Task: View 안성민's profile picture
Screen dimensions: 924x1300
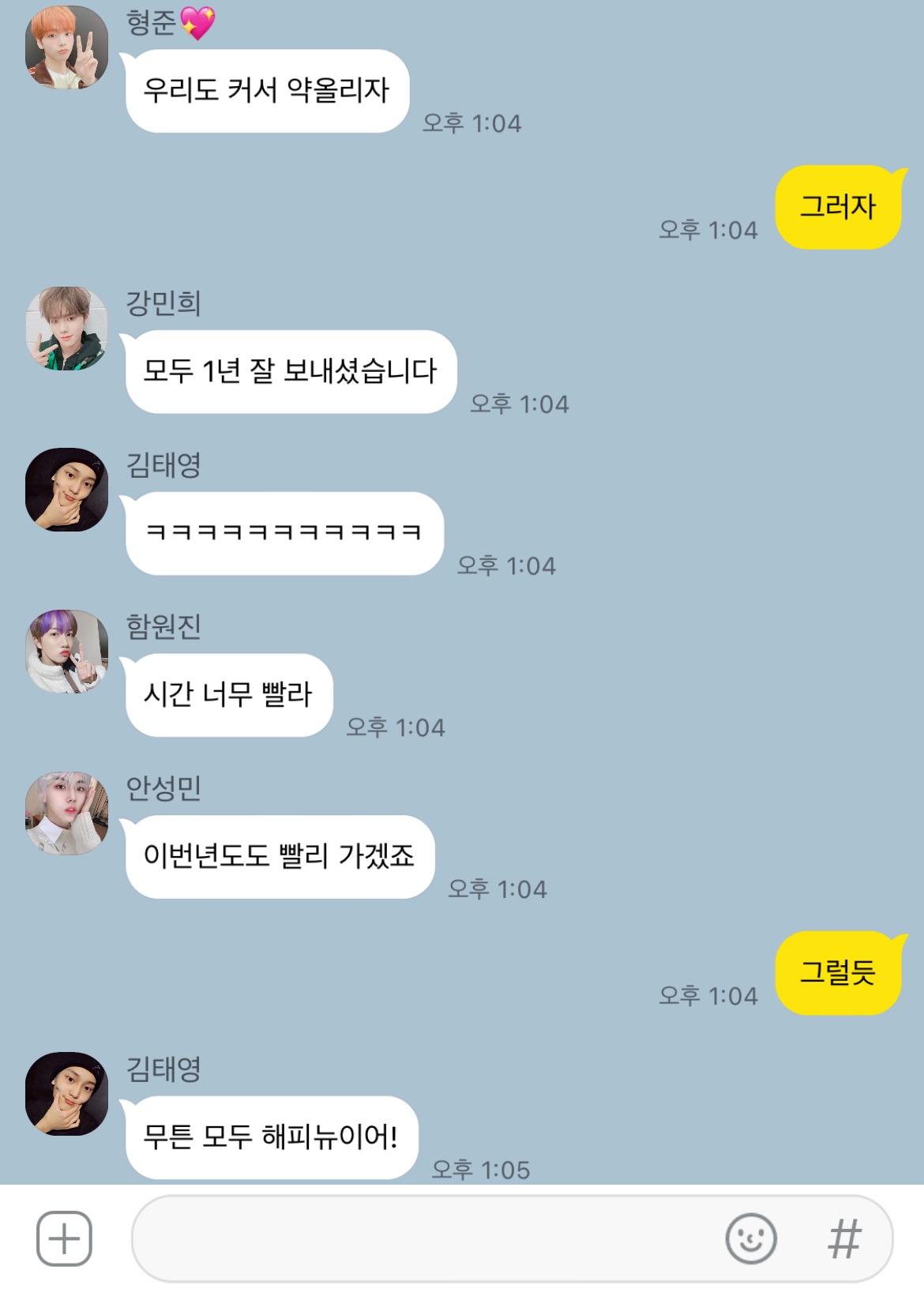Action: 66,813
